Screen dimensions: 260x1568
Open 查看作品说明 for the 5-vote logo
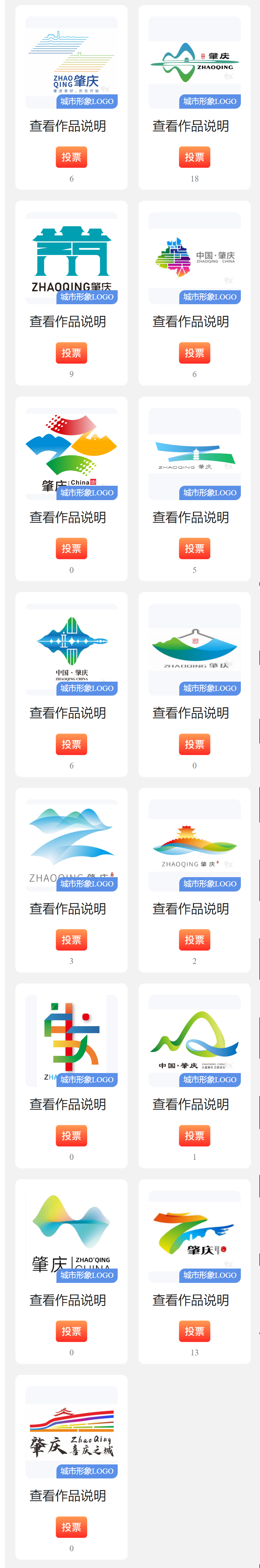[x=191, y=518]
